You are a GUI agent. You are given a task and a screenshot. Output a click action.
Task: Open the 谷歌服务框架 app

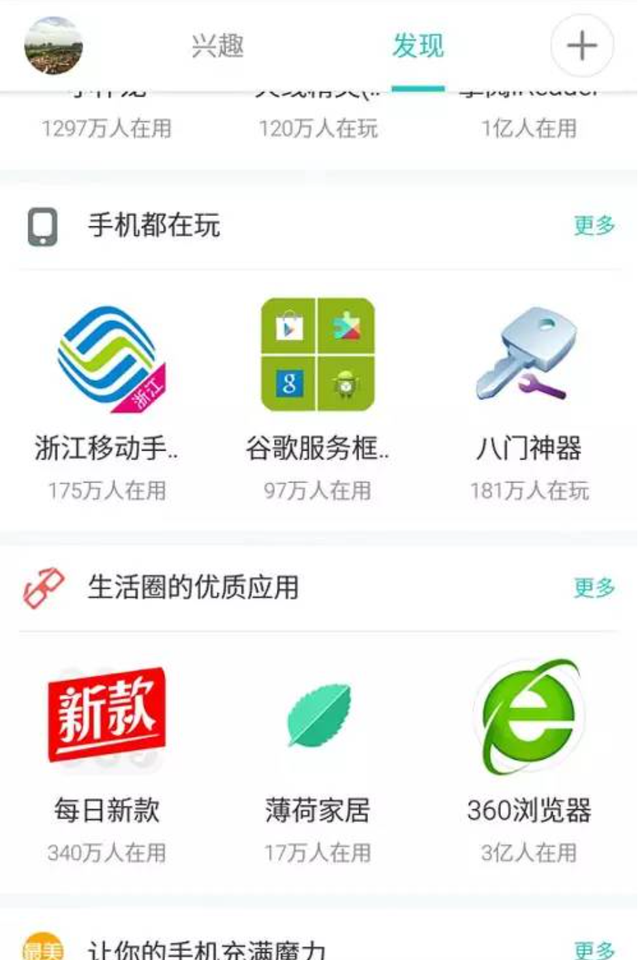pyautogui.click(x=317, y=355)
